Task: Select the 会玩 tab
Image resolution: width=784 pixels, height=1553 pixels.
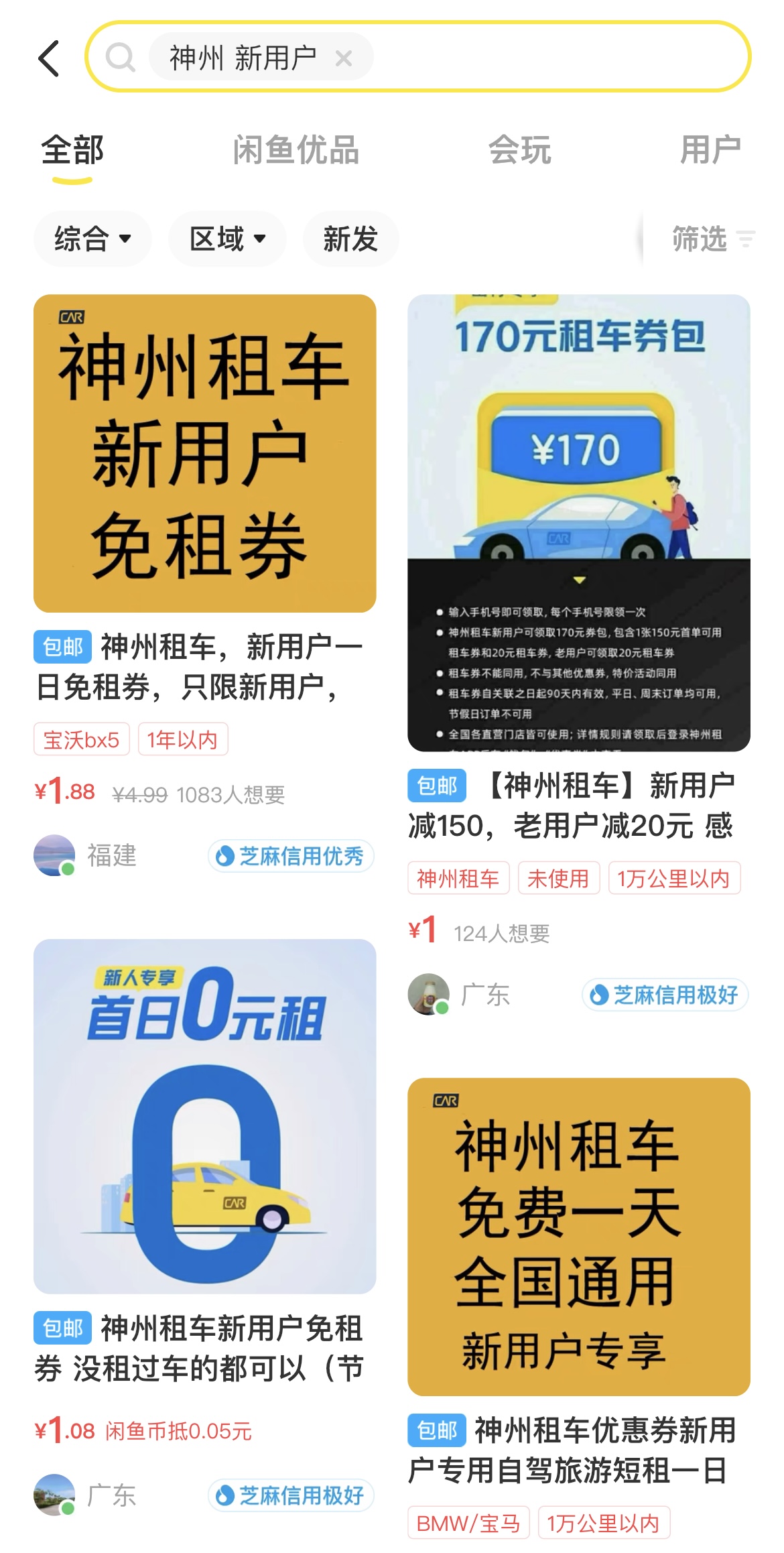Action: click(521, 149)
